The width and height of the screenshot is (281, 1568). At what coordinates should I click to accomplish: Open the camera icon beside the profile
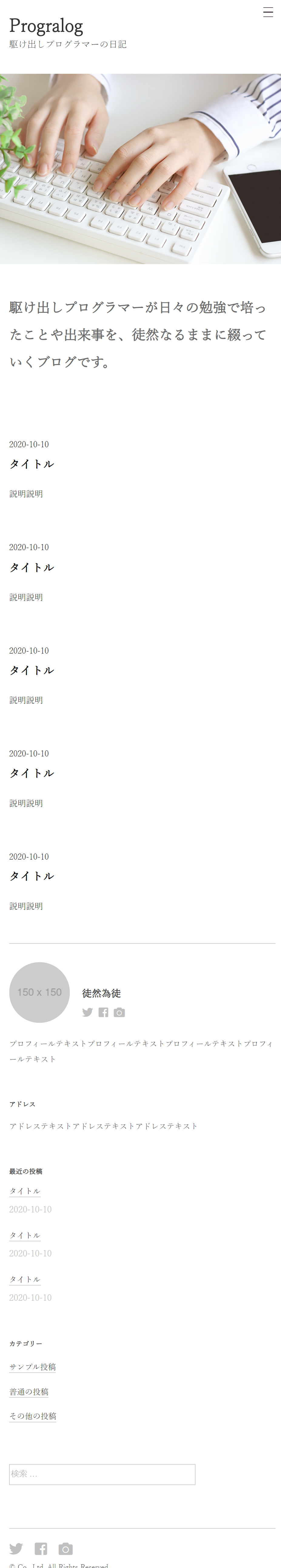pos(119,1012)
